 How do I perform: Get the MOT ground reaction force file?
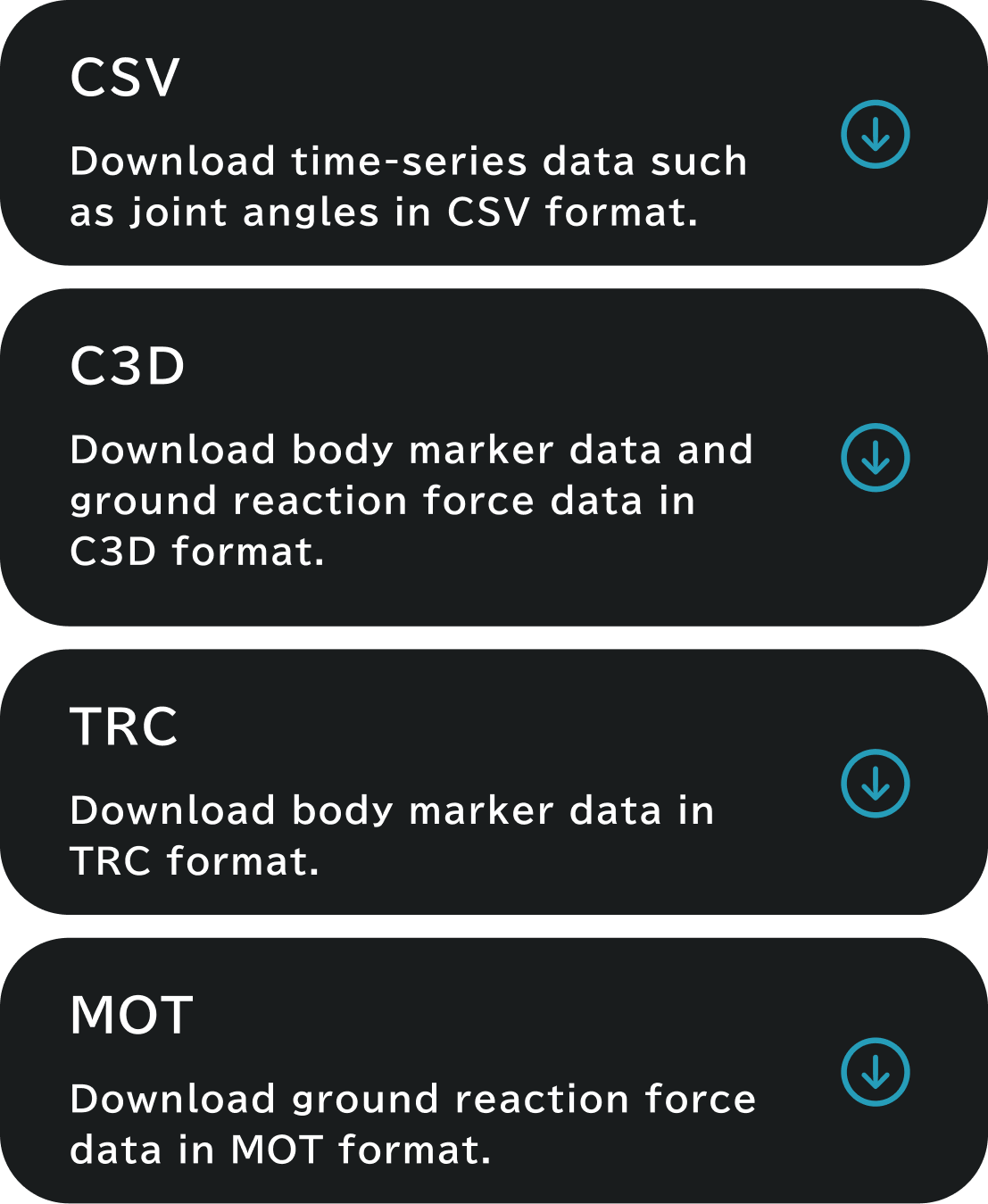pos(875,1072)
